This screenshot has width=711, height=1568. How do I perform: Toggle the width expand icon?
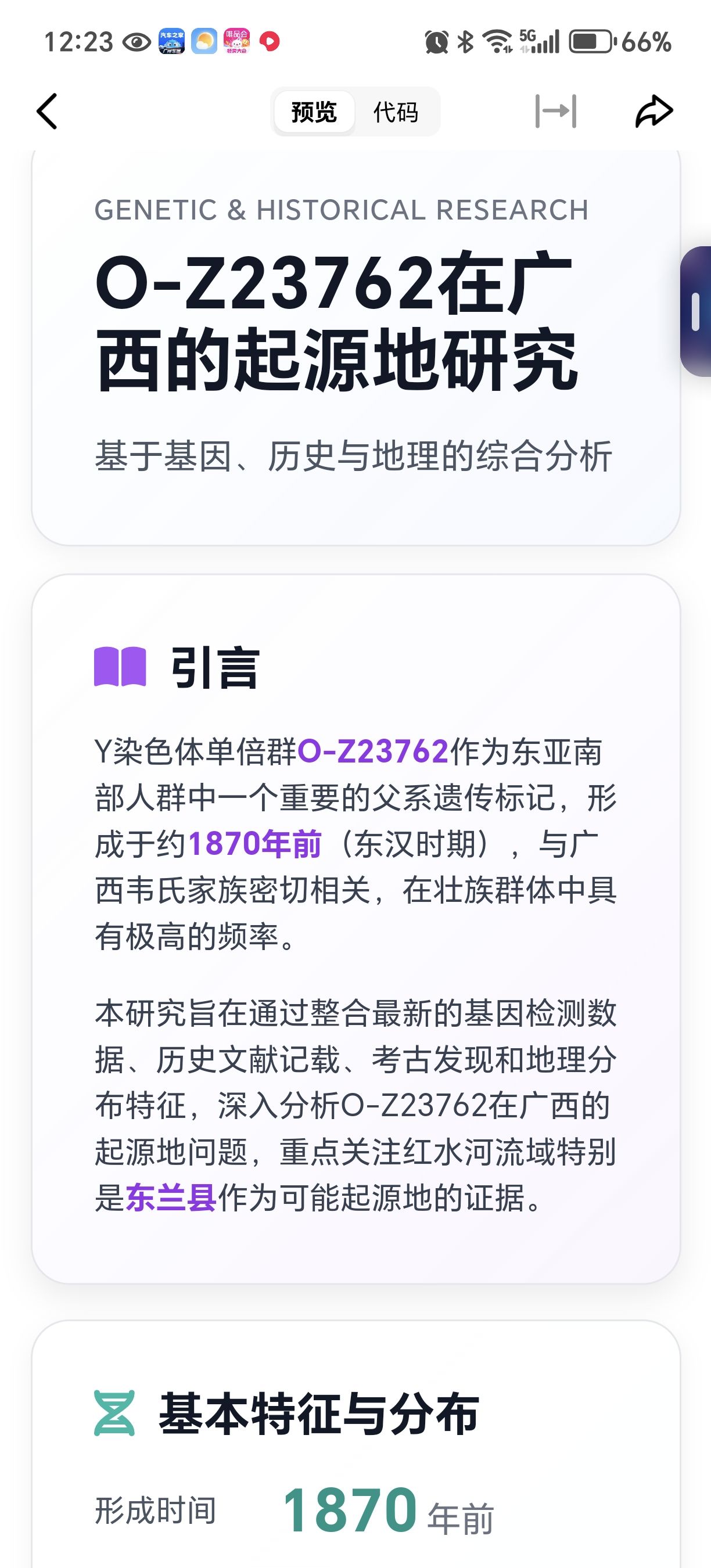tap(556, 112)
